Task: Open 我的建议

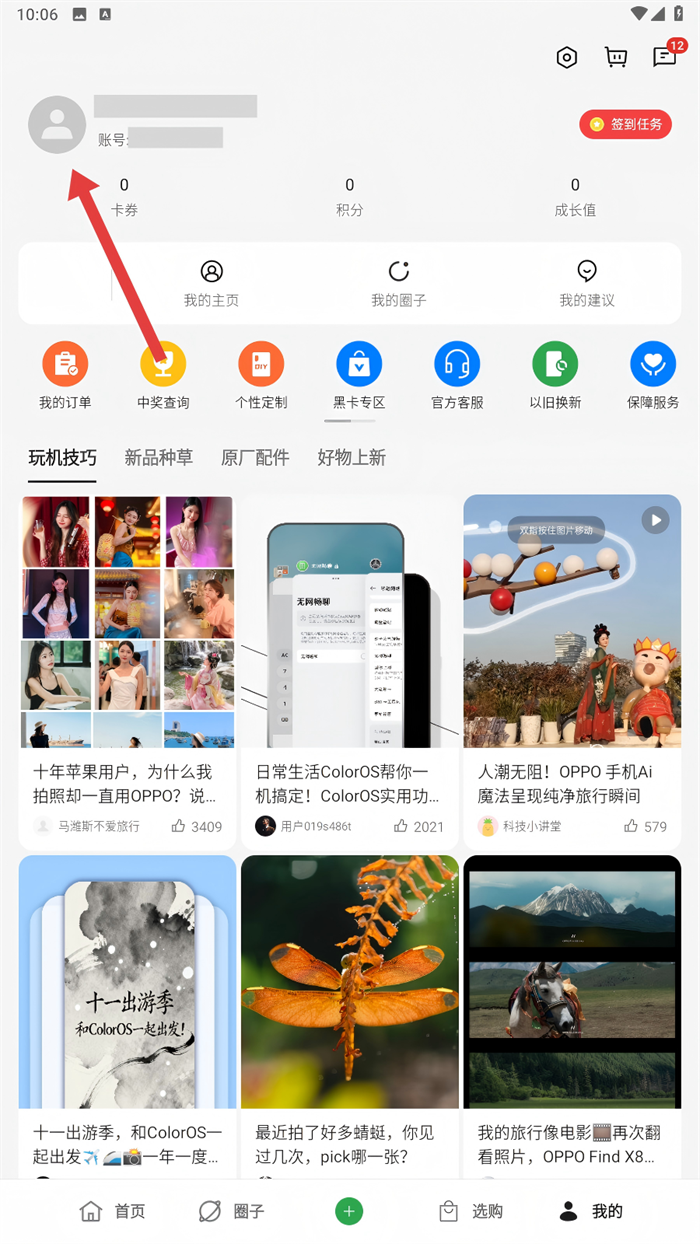Action: tap(587, 283)
